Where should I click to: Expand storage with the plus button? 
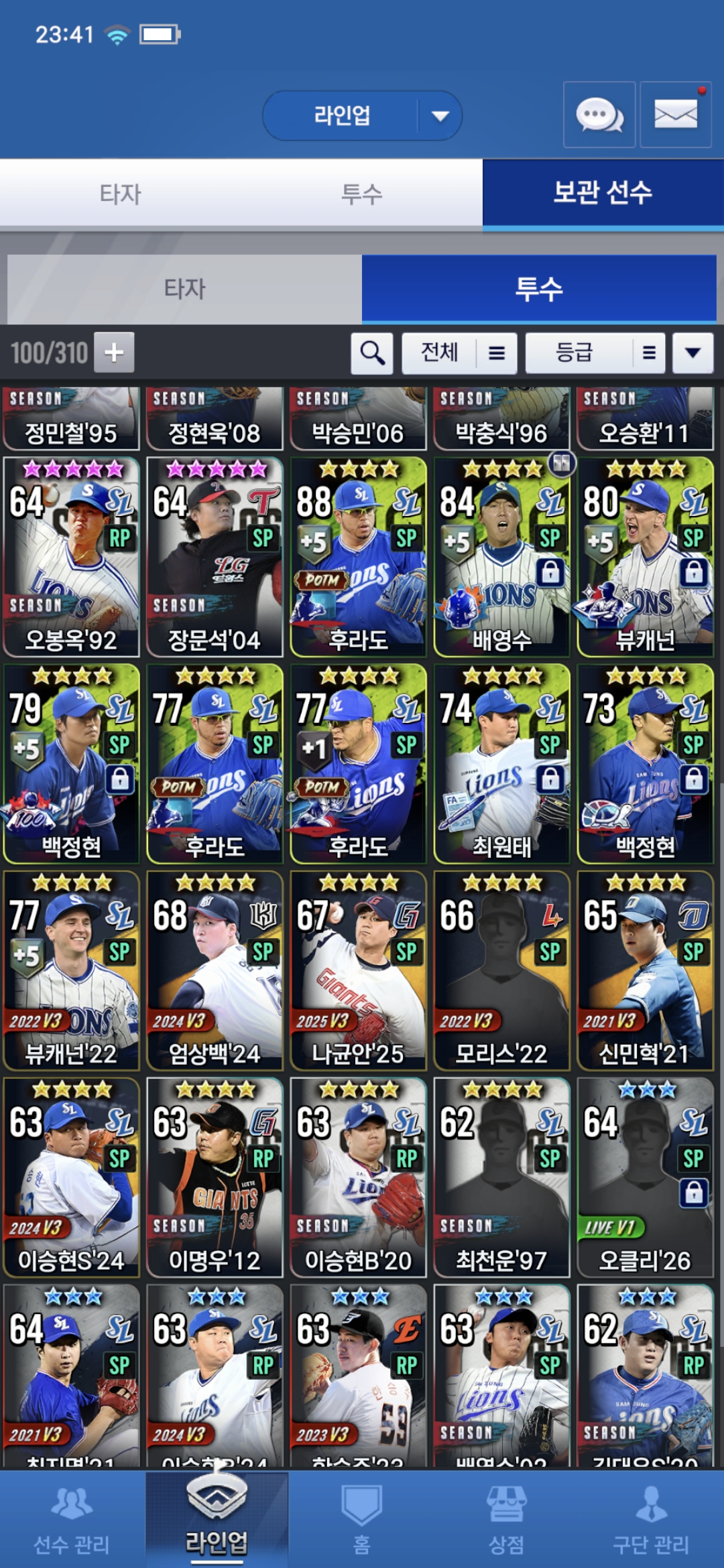click(x=114, y=352)
